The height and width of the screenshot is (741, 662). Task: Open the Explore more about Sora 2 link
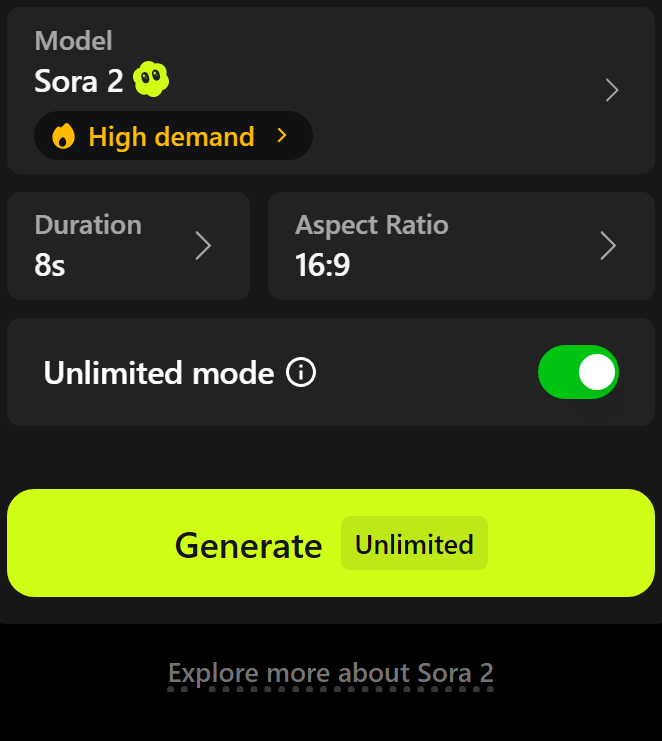click(x=330, y=673)
